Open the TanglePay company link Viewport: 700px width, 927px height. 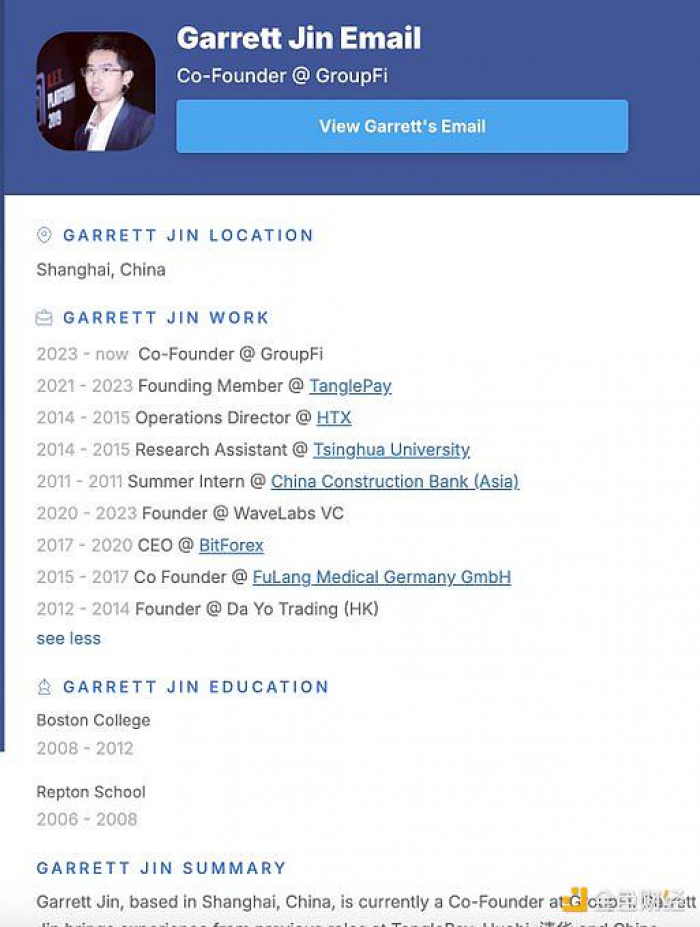(350, 386)
